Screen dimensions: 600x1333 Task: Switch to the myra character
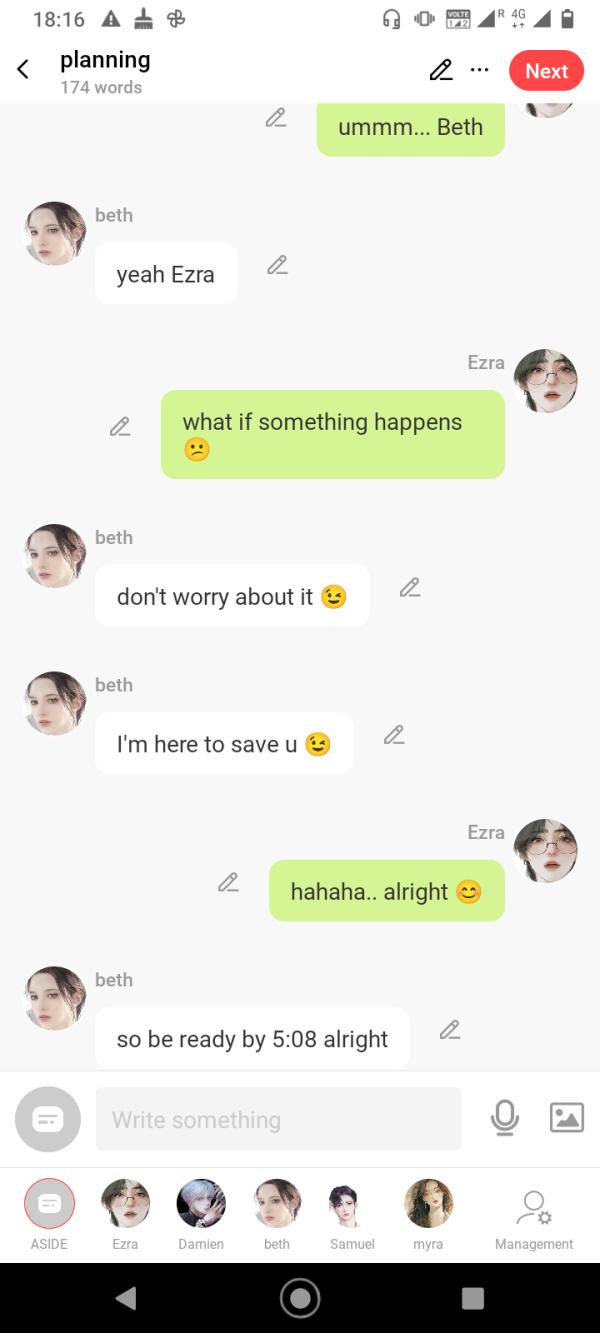click(428, 1204)
